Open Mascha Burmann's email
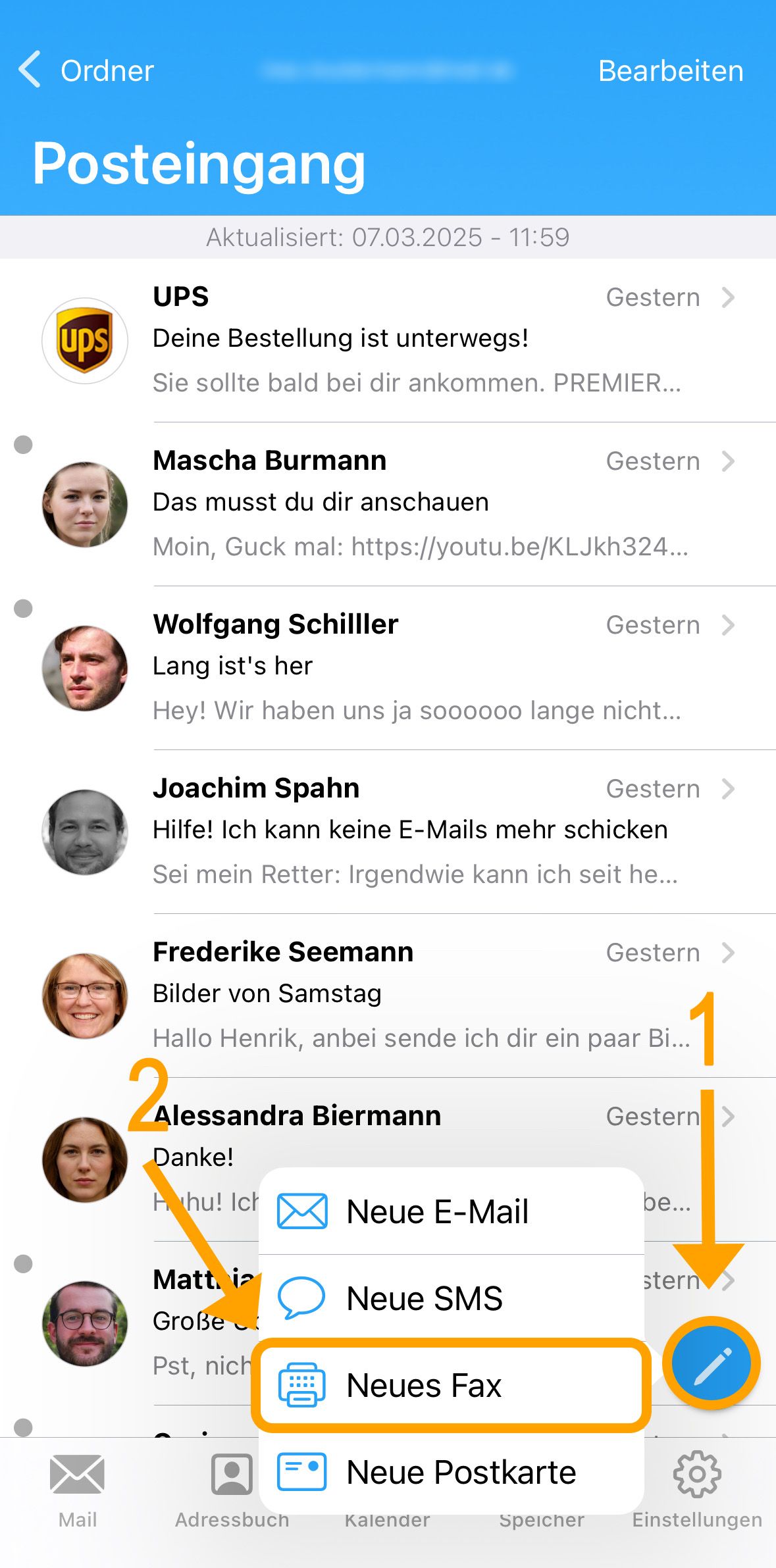The height and width of the screenshot is (1568, 776). [x=388, y=504]
